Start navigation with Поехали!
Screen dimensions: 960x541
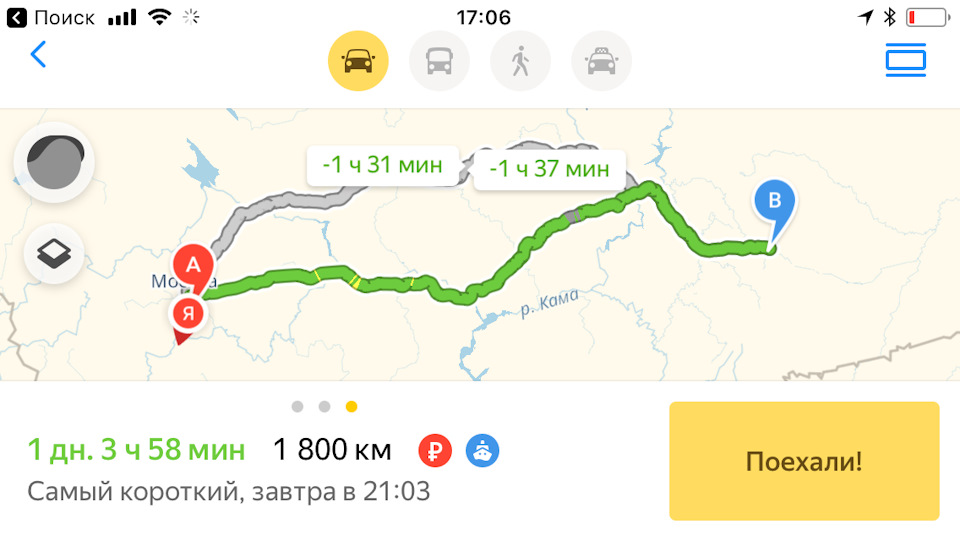(804, 461)
